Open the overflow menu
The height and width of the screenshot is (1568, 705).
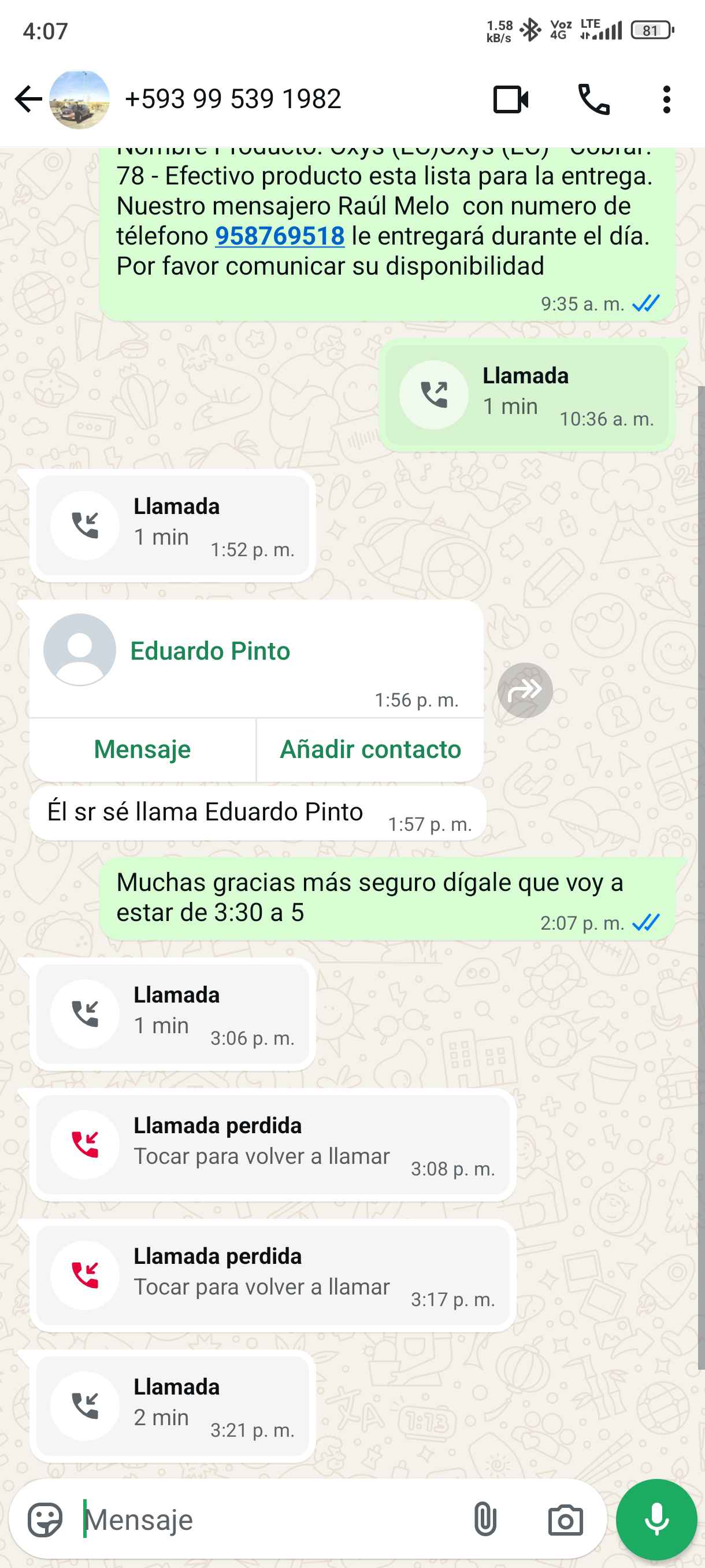click(x=667, y=99)
